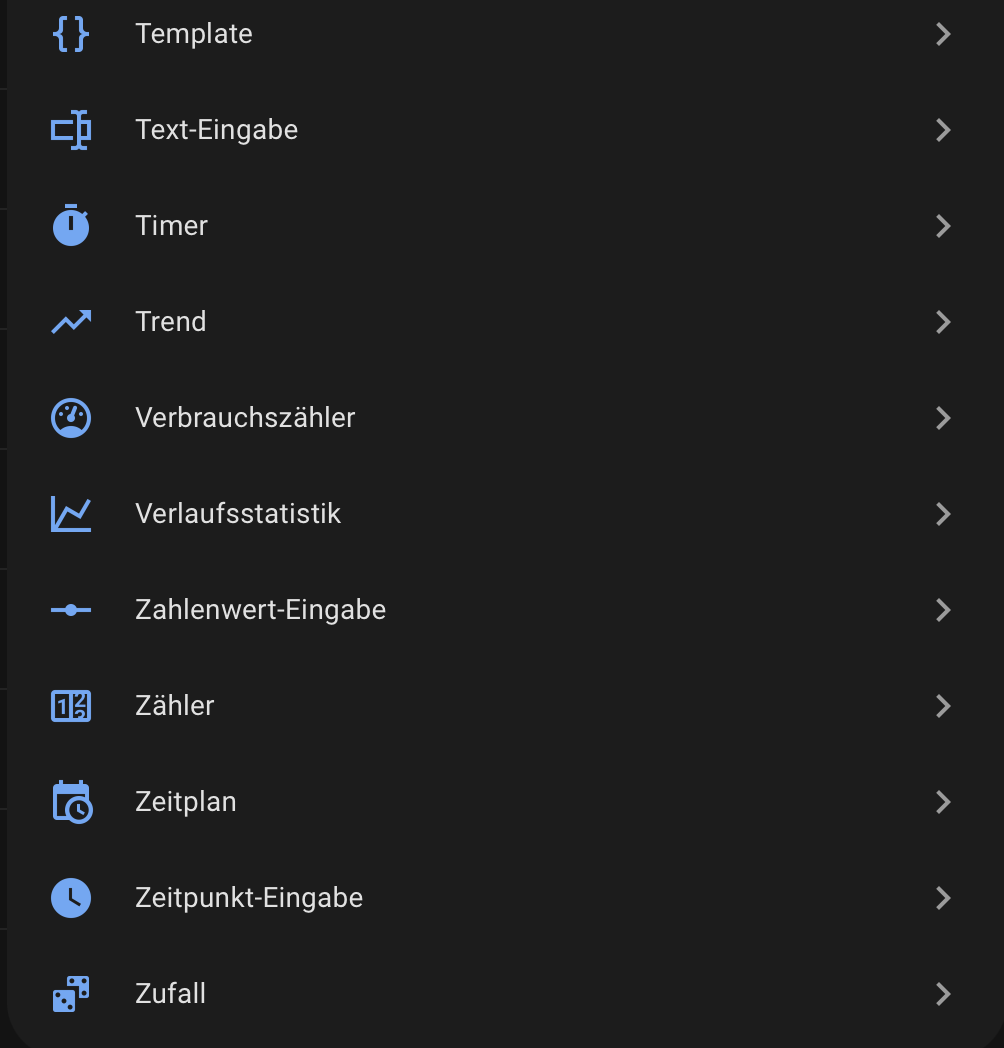This screenshot has height=1048, width=1004.
Task: Select Zeitpunkt-Eingabe option
Action: 249,898
